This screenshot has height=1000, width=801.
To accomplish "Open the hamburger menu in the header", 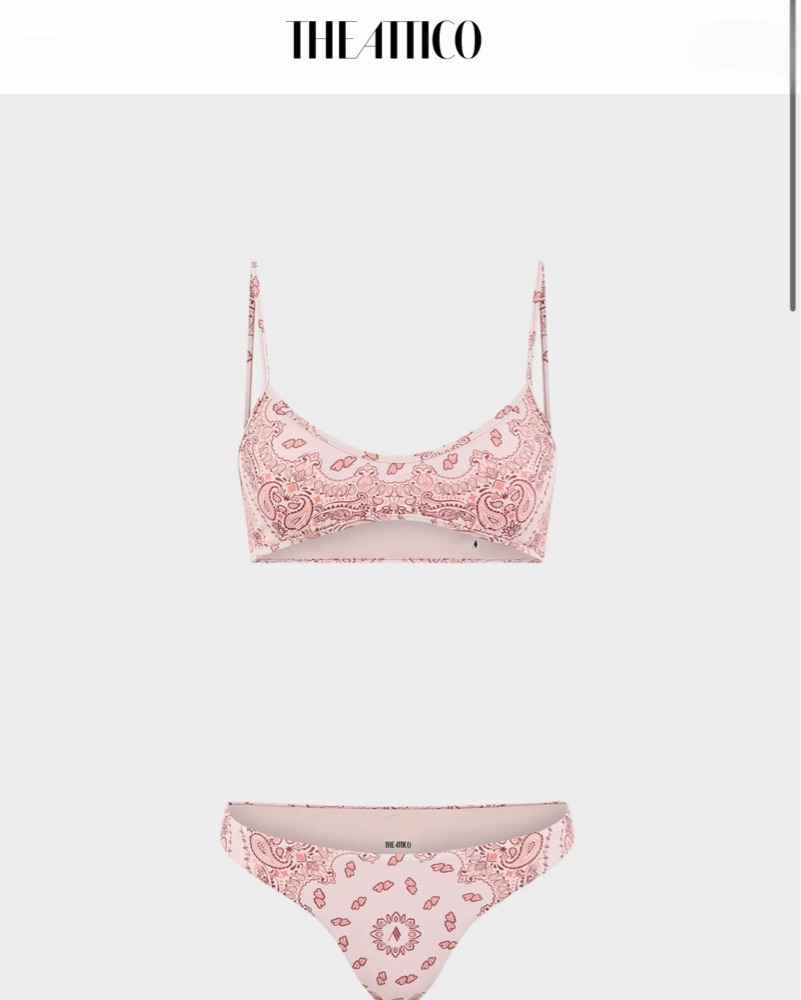I will pyautogui.click(x=40, y=40).
